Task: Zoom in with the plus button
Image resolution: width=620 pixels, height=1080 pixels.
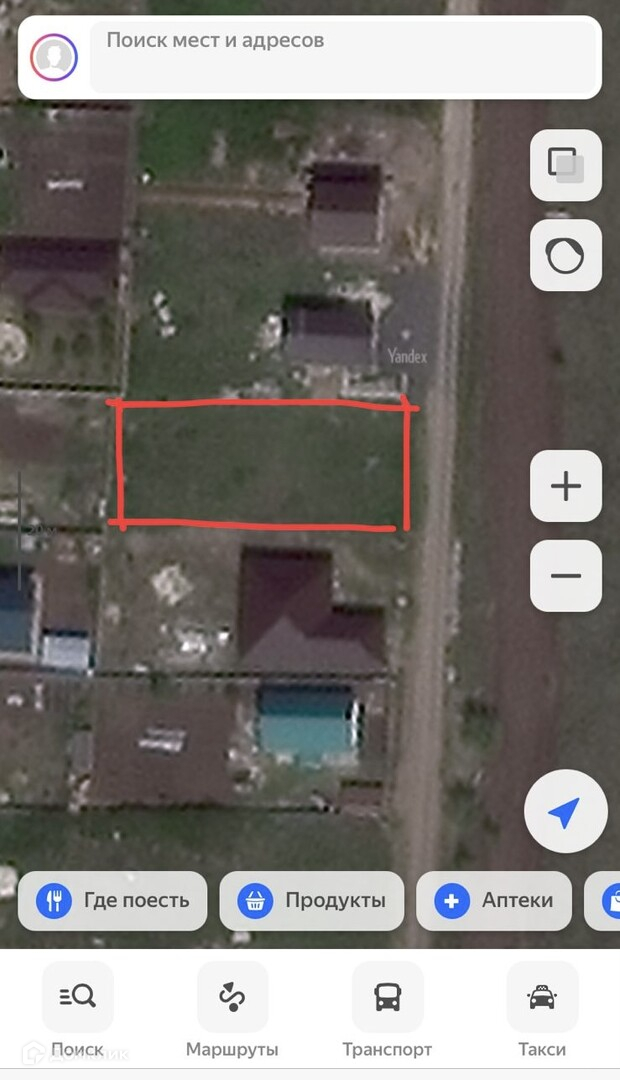Action: [566, 486]
